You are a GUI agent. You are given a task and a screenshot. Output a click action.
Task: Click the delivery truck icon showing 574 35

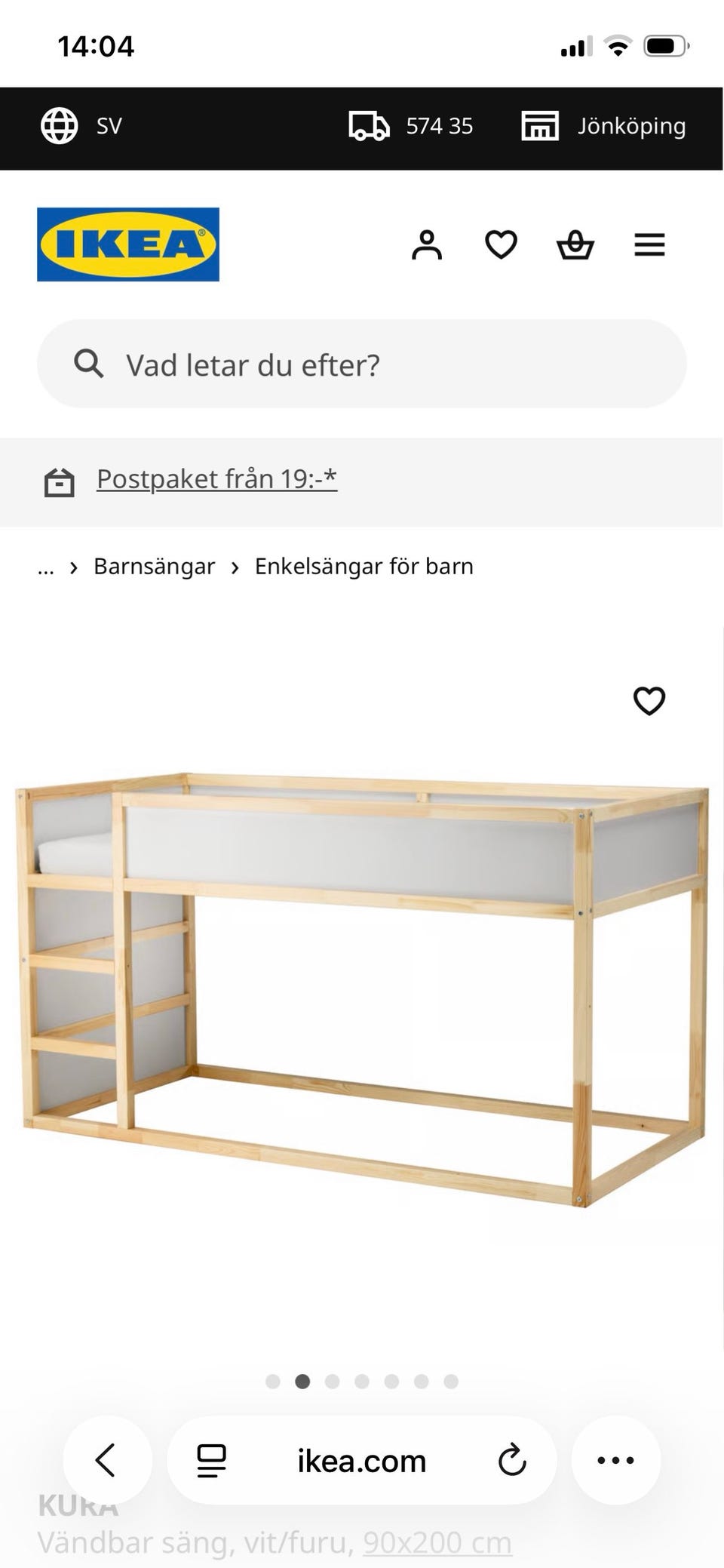(368, 126)
